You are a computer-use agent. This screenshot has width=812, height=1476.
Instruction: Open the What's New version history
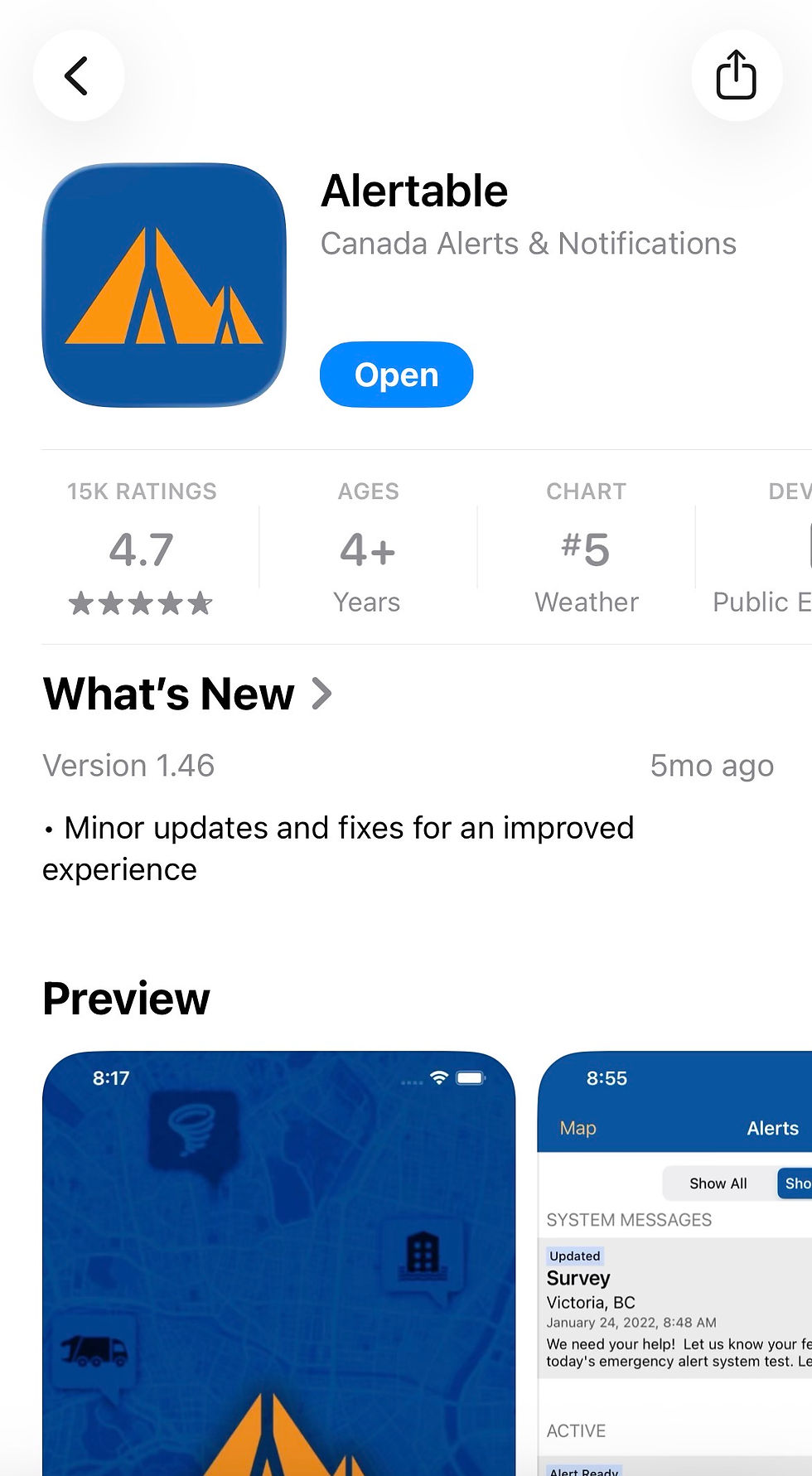coord(188,694)
